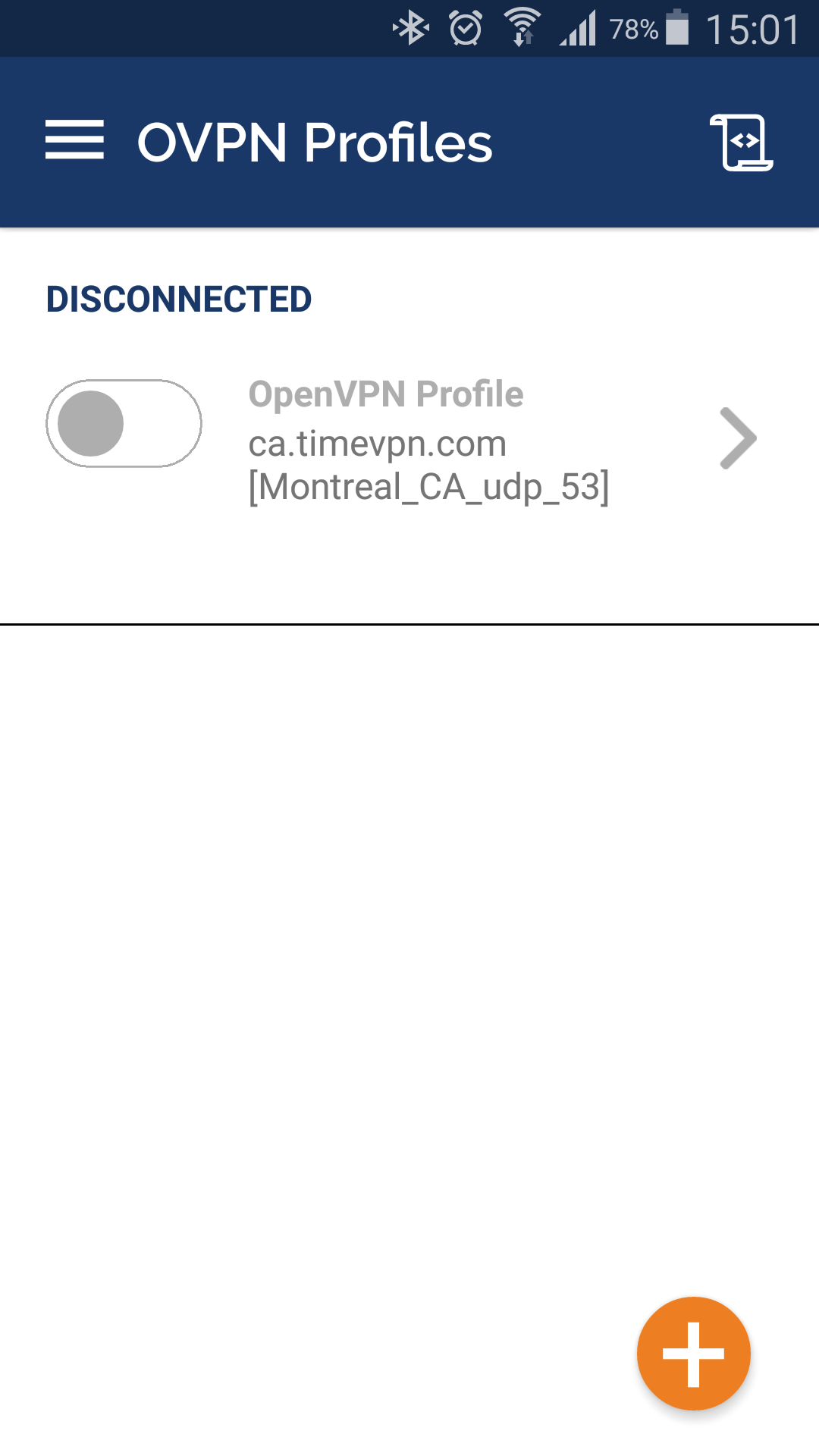The image size is (819, 1456).
Task: Add a new OVPN profile
Action: [x=693, y=1354]
